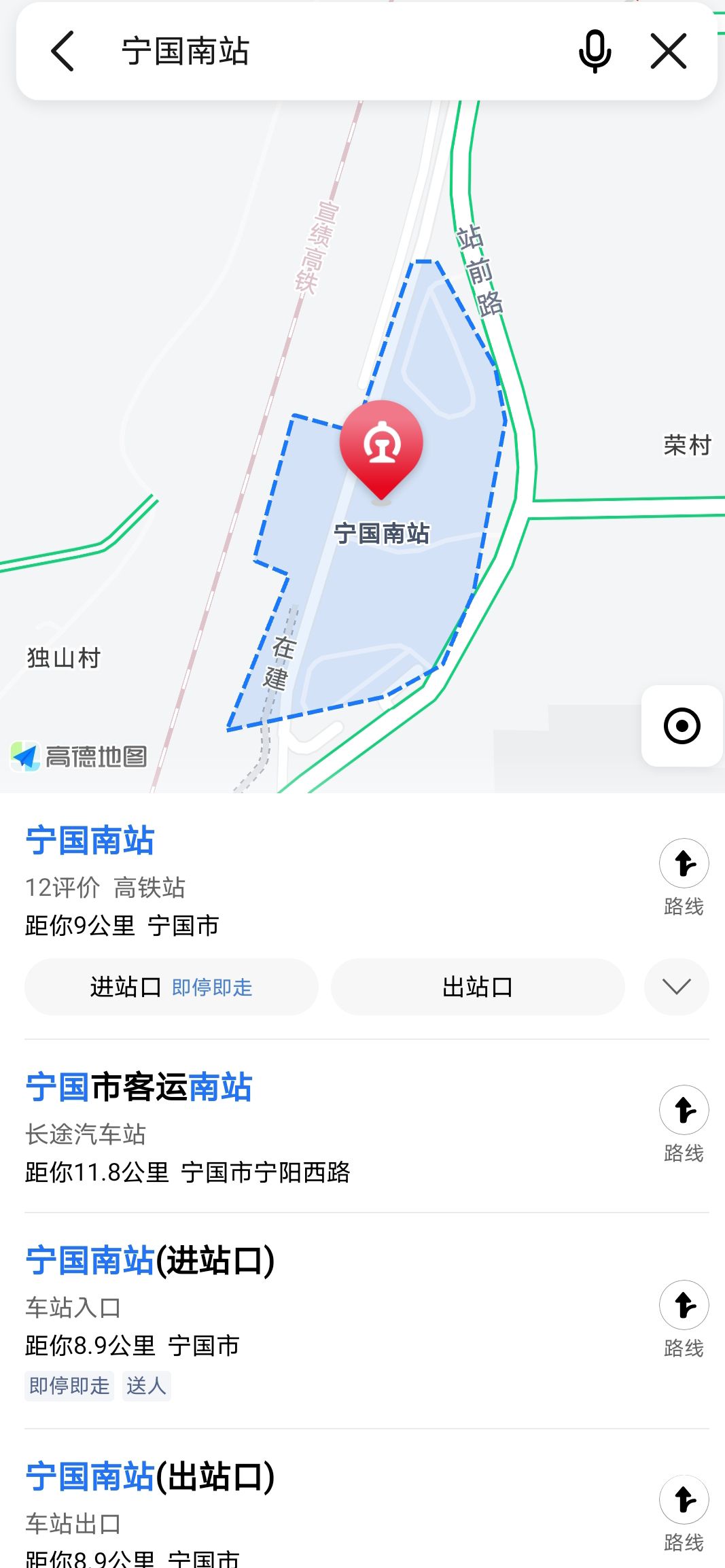The width and height of the screenshot is (725, 1568).
Task: Expand more entrance options with the chevron
Action: 677,987
